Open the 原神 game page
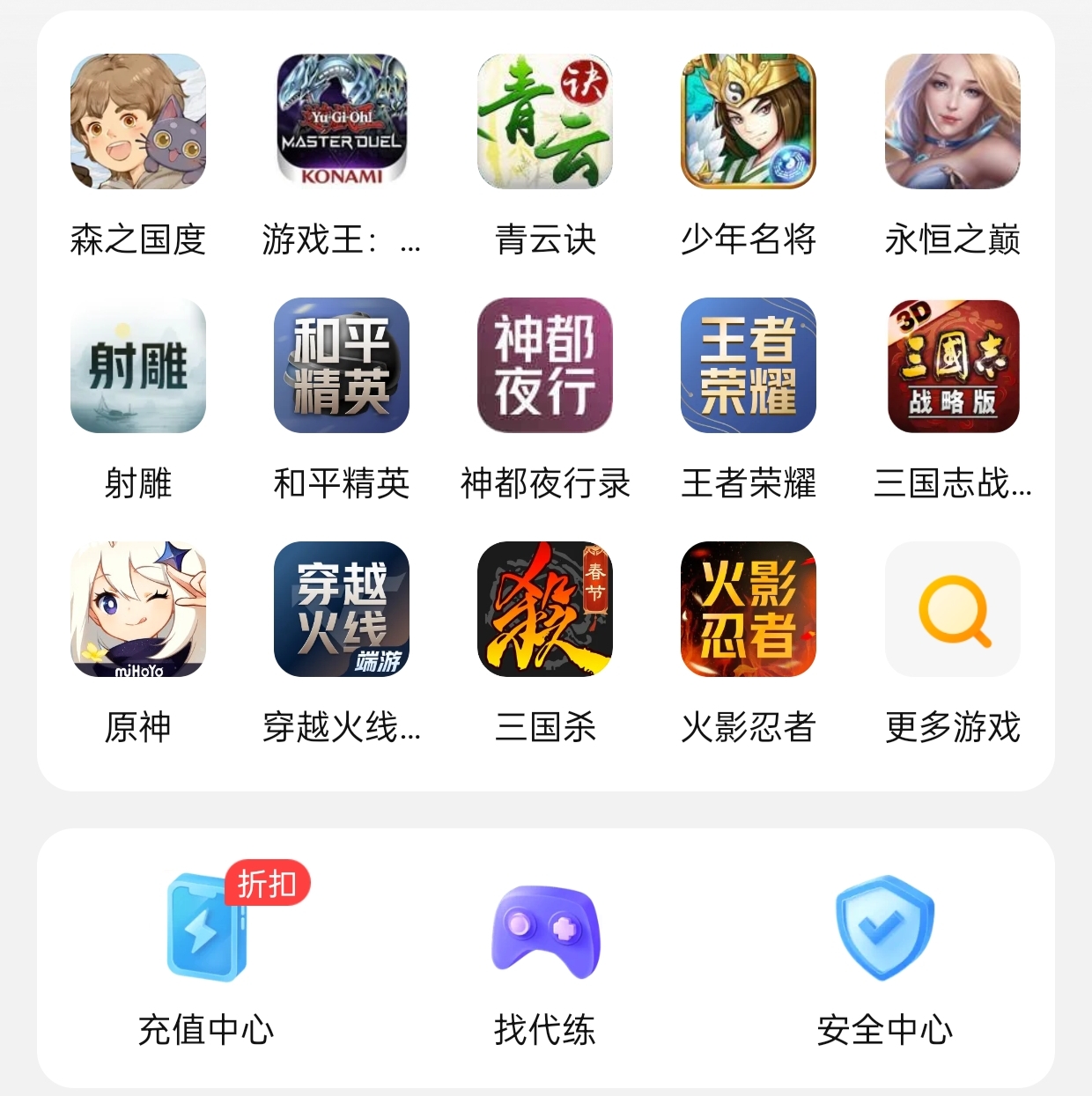 (138, 609)
